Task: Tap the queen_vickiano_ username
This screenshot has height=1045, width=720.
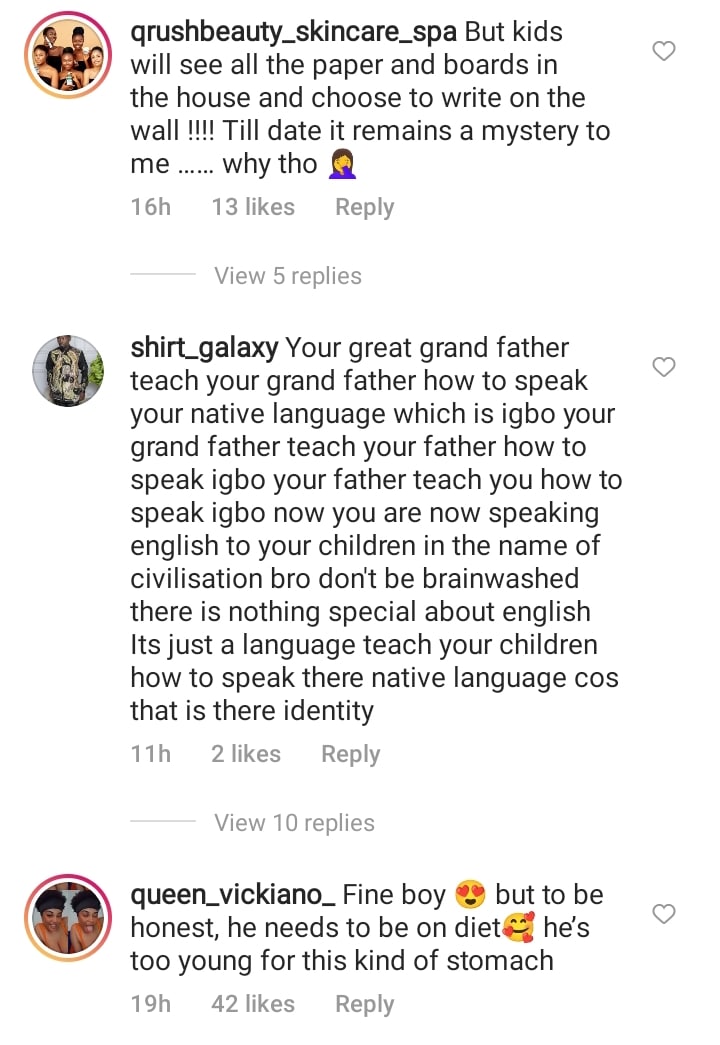Action: [236, 894]
